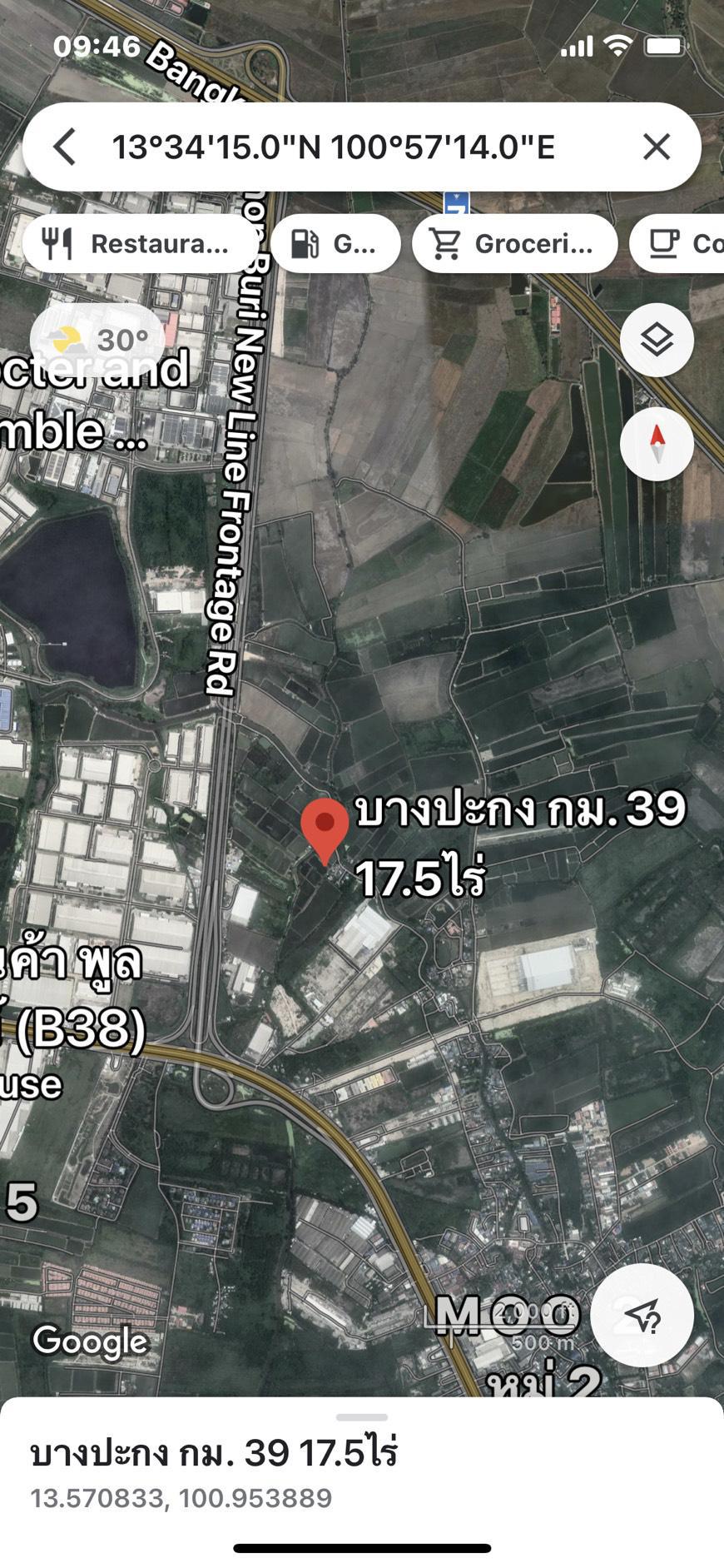
Task: Select the Groceries chip
Action: [x=515, y=243]
